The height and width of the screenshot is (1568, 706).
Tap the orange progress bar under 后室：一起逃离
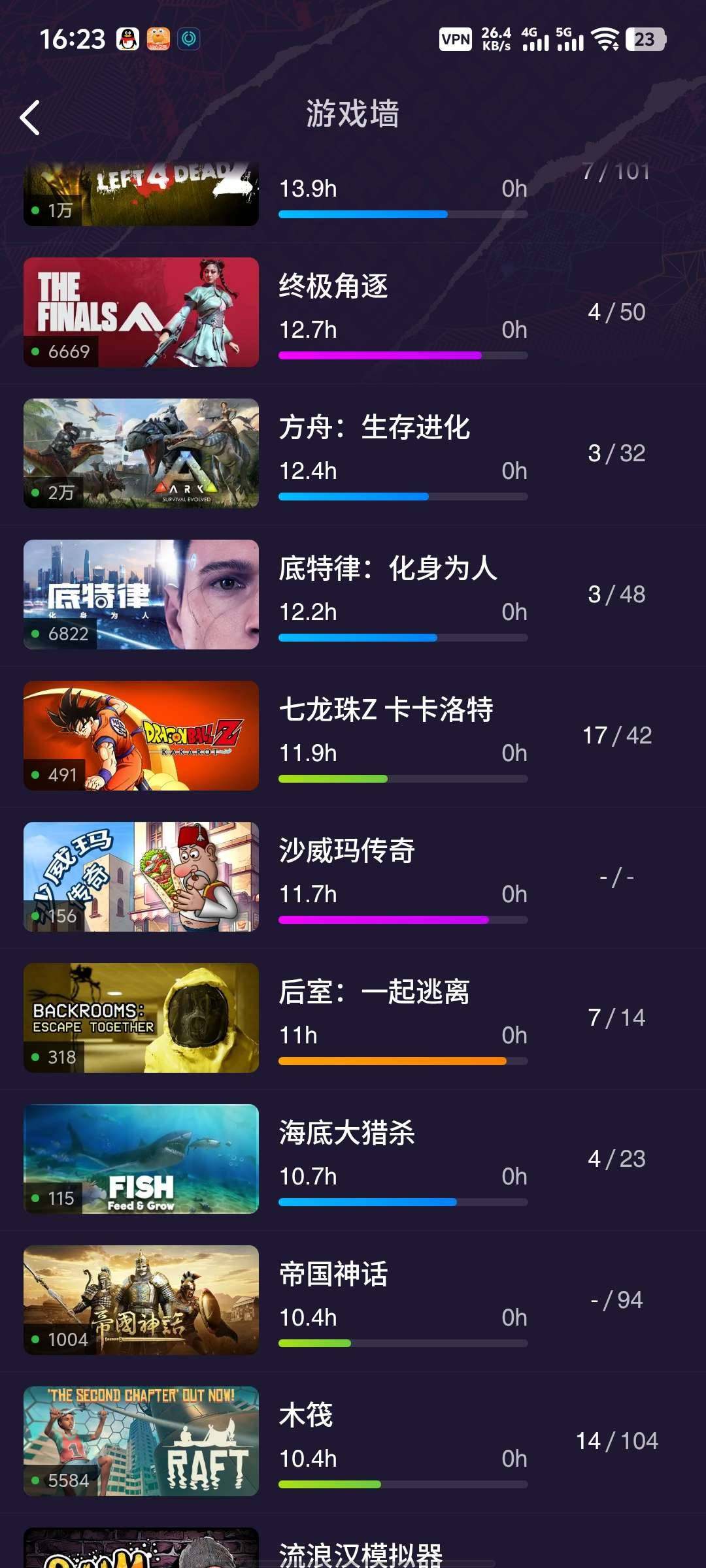pos(402,1060)
